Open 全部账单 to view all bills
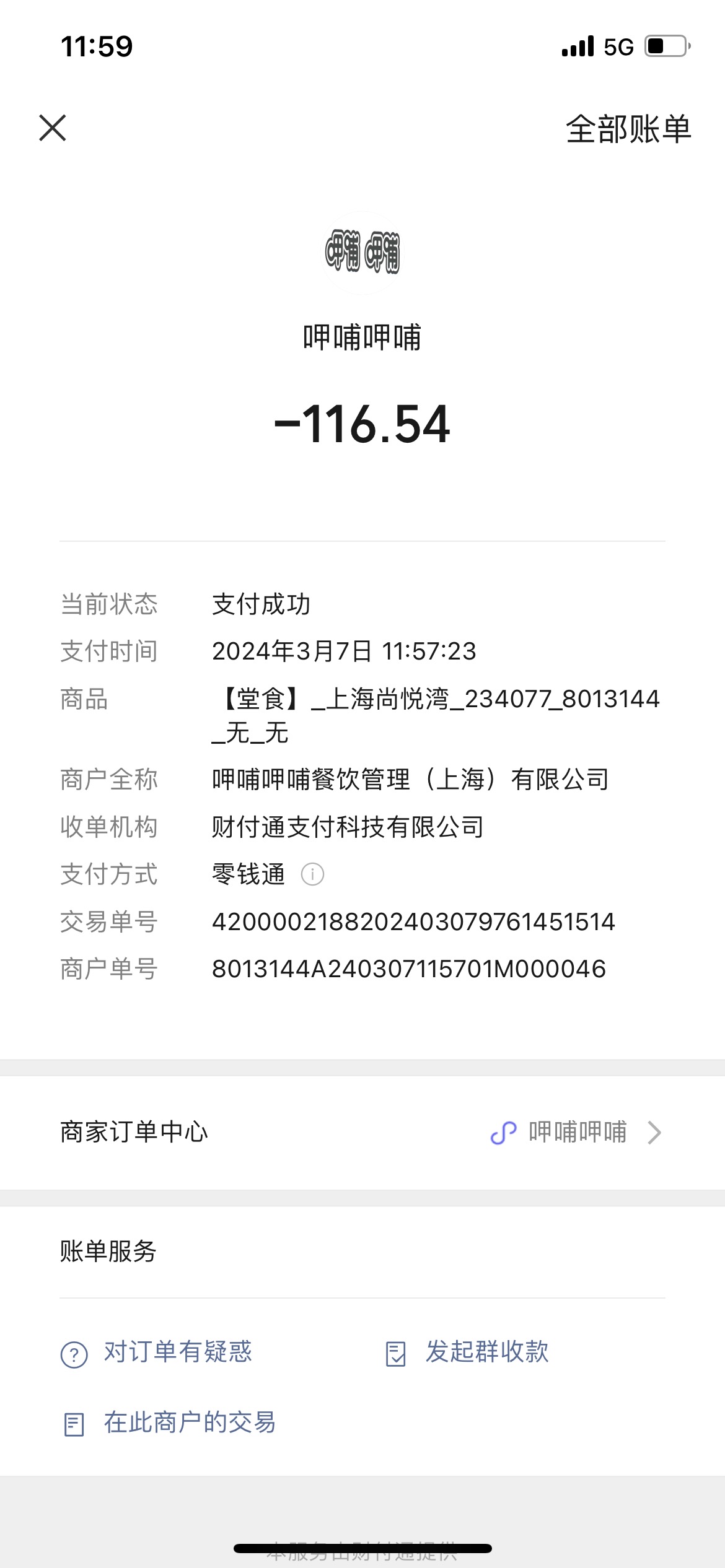Viewport: 725px width, 1568px height. 628,129
